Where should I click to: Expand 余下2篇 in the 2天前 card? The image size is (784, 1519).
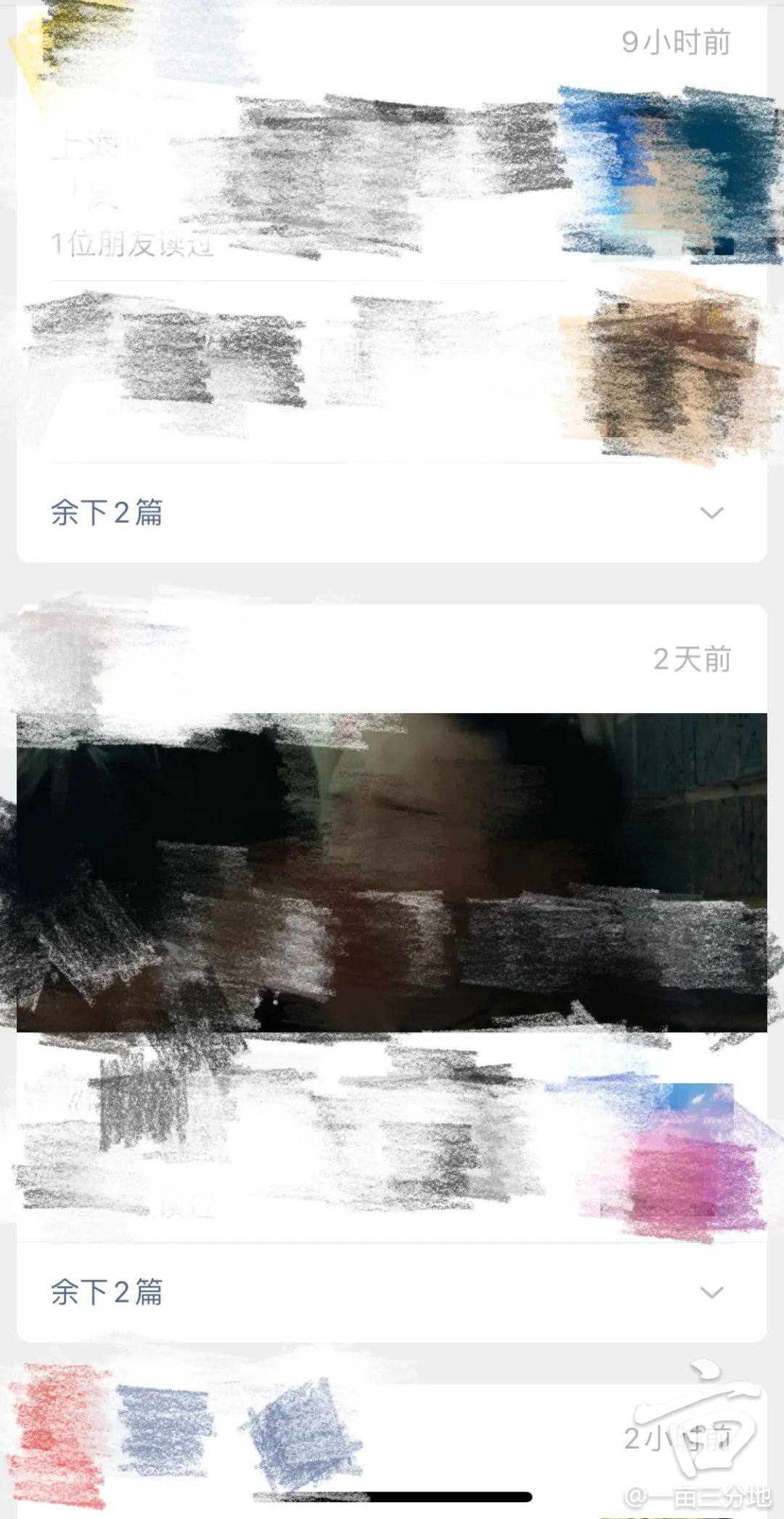pos(391,1292)
